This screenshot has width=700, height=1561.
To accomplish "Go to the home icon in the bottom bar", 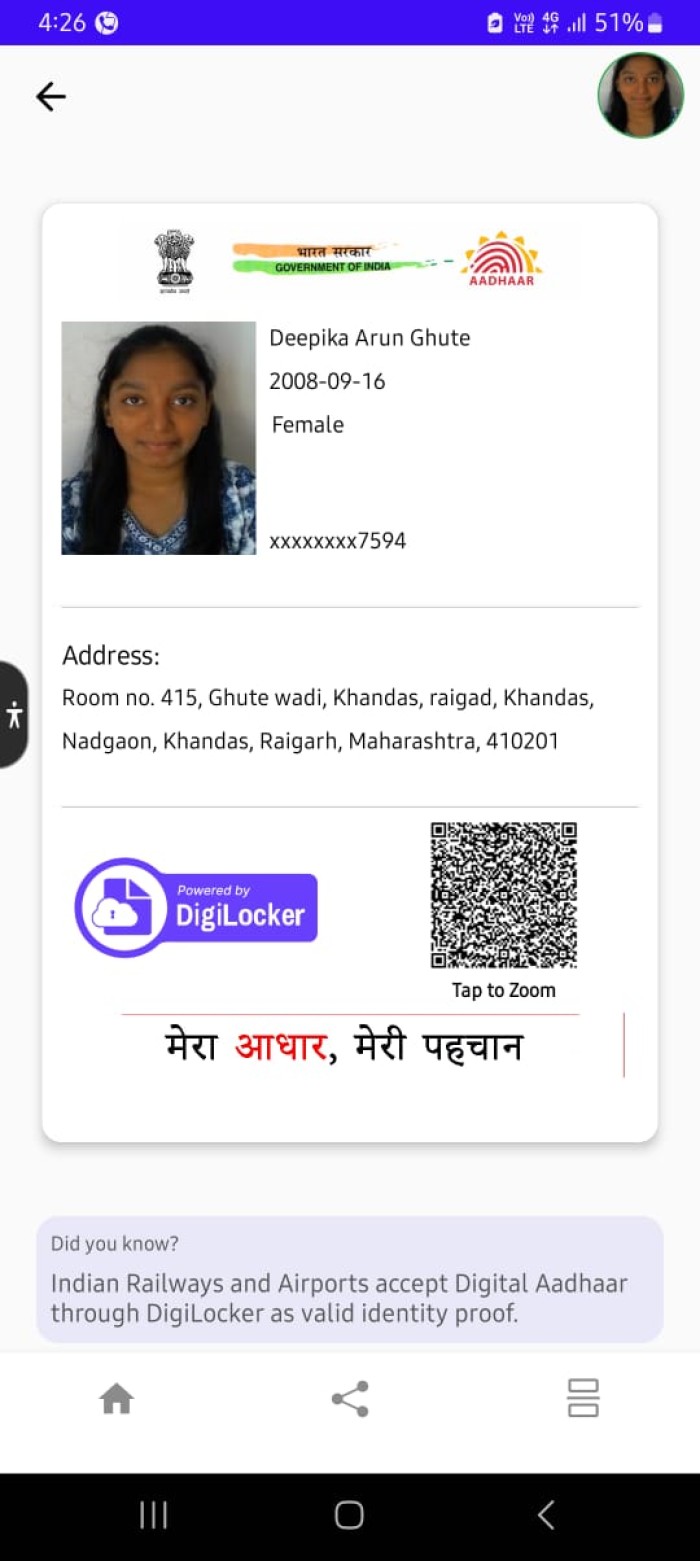I will pyautogui.click(x=117, y=1398).
